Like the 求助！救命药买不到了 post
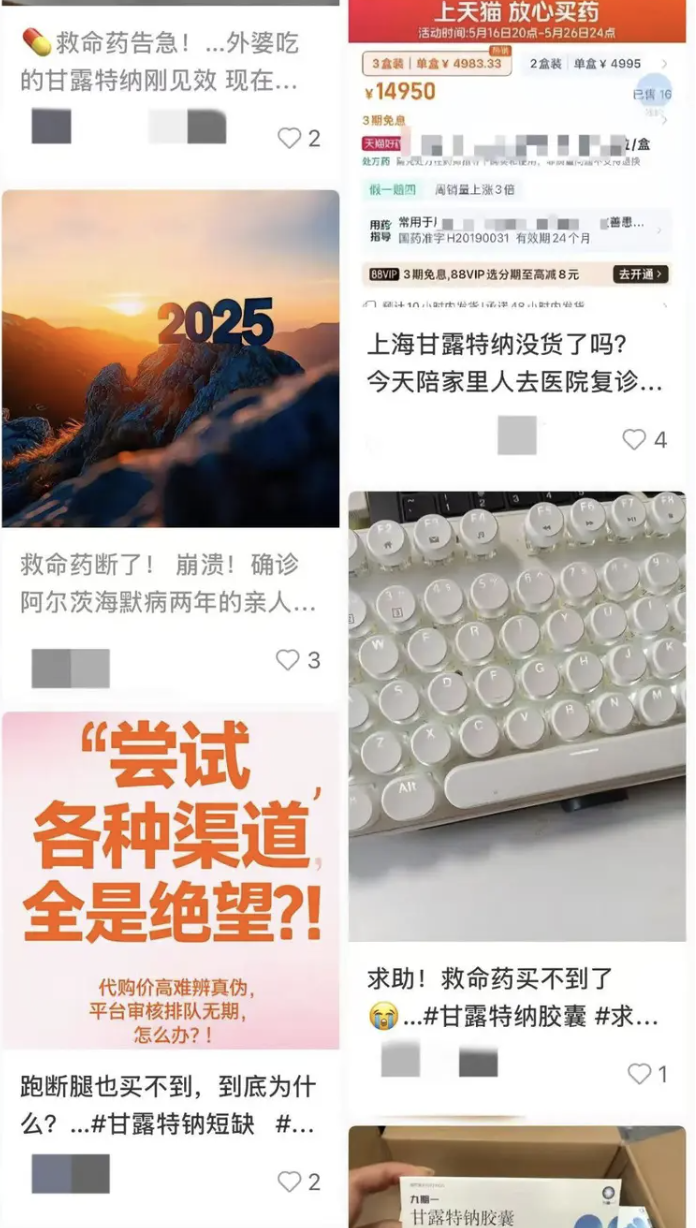This screenshot has width=696, height=1228. click(638, 1074)
